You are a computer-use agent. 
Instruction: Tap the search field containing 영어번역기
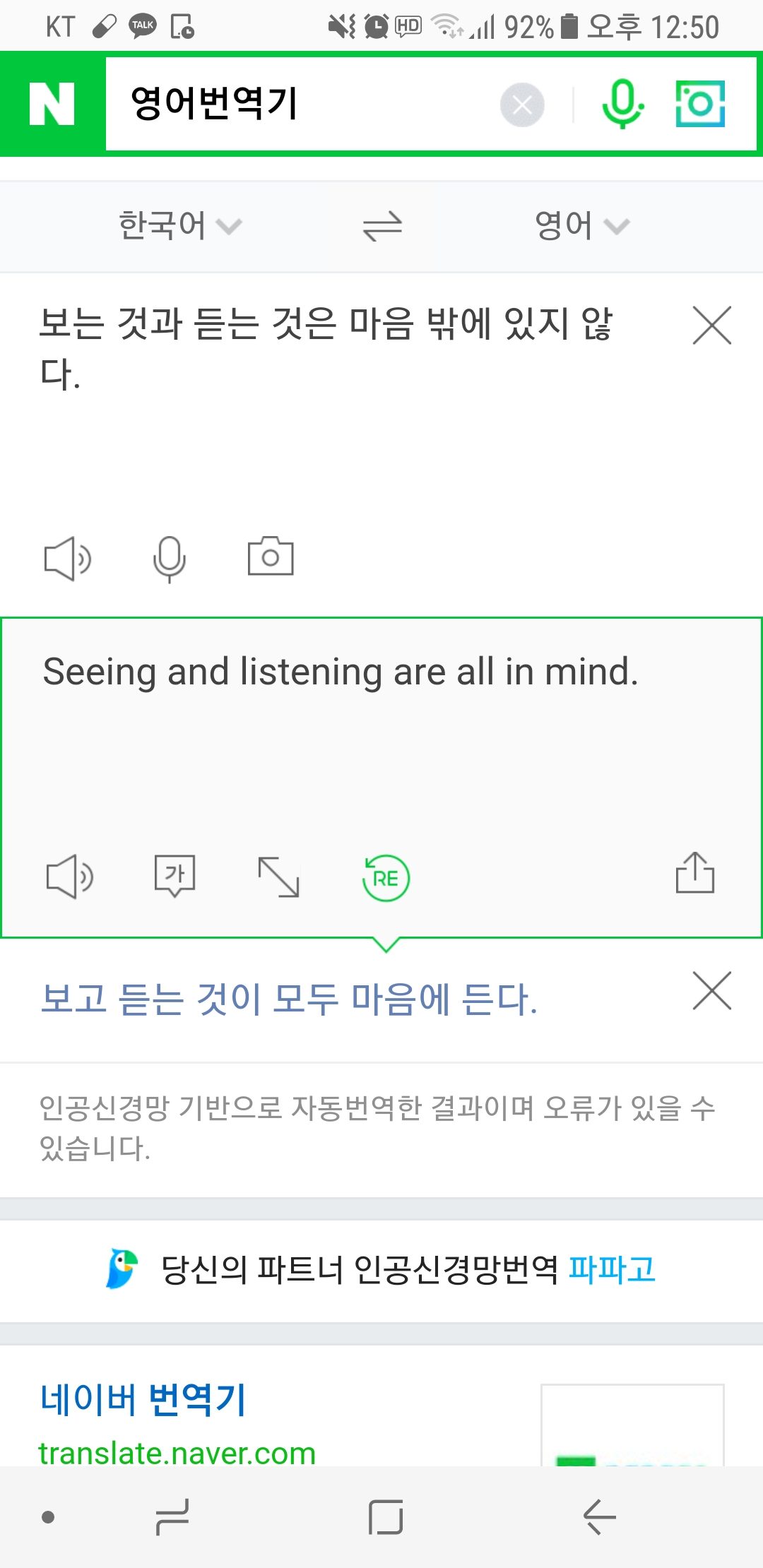click(297, 104)
